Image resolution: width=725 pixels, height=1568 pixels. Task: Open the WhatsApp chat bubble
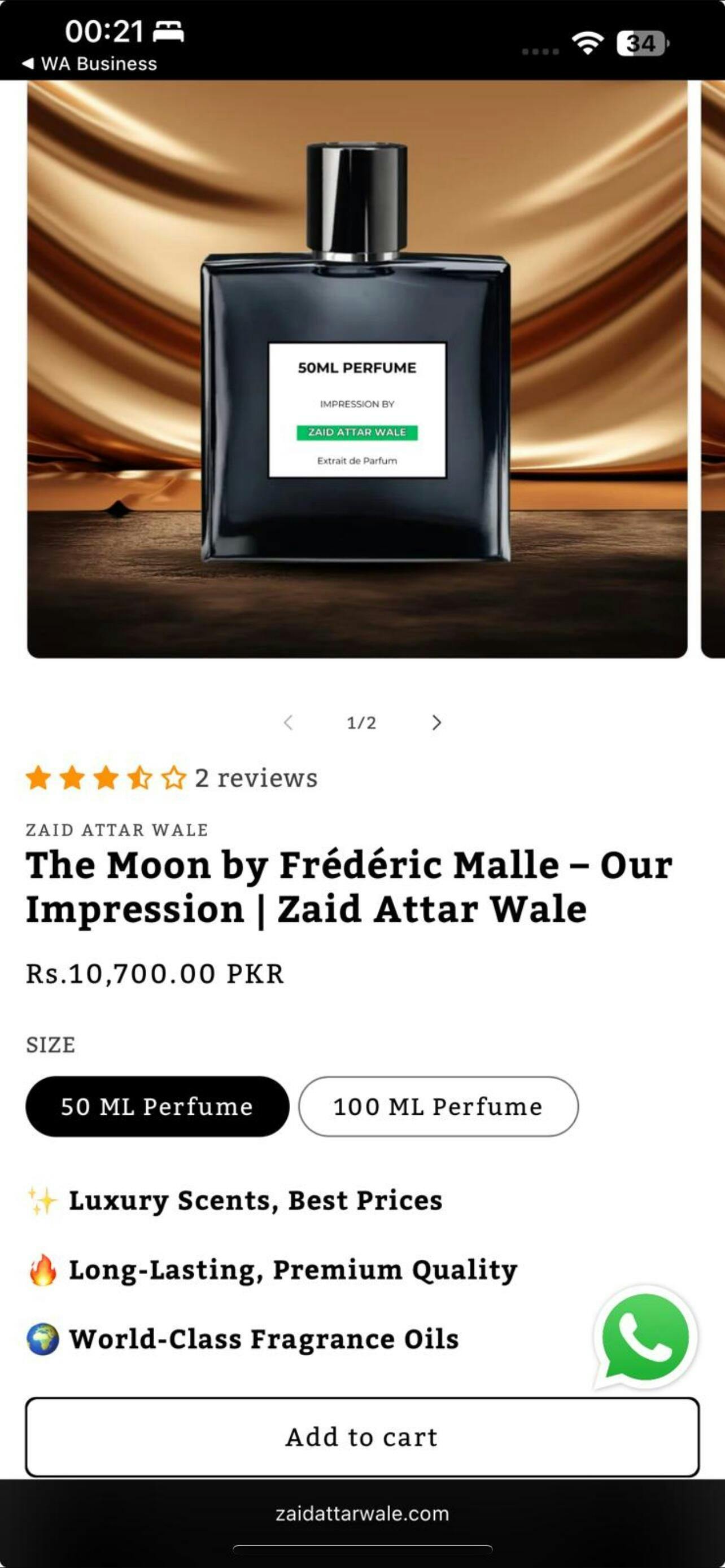(x=645, y=1336)
